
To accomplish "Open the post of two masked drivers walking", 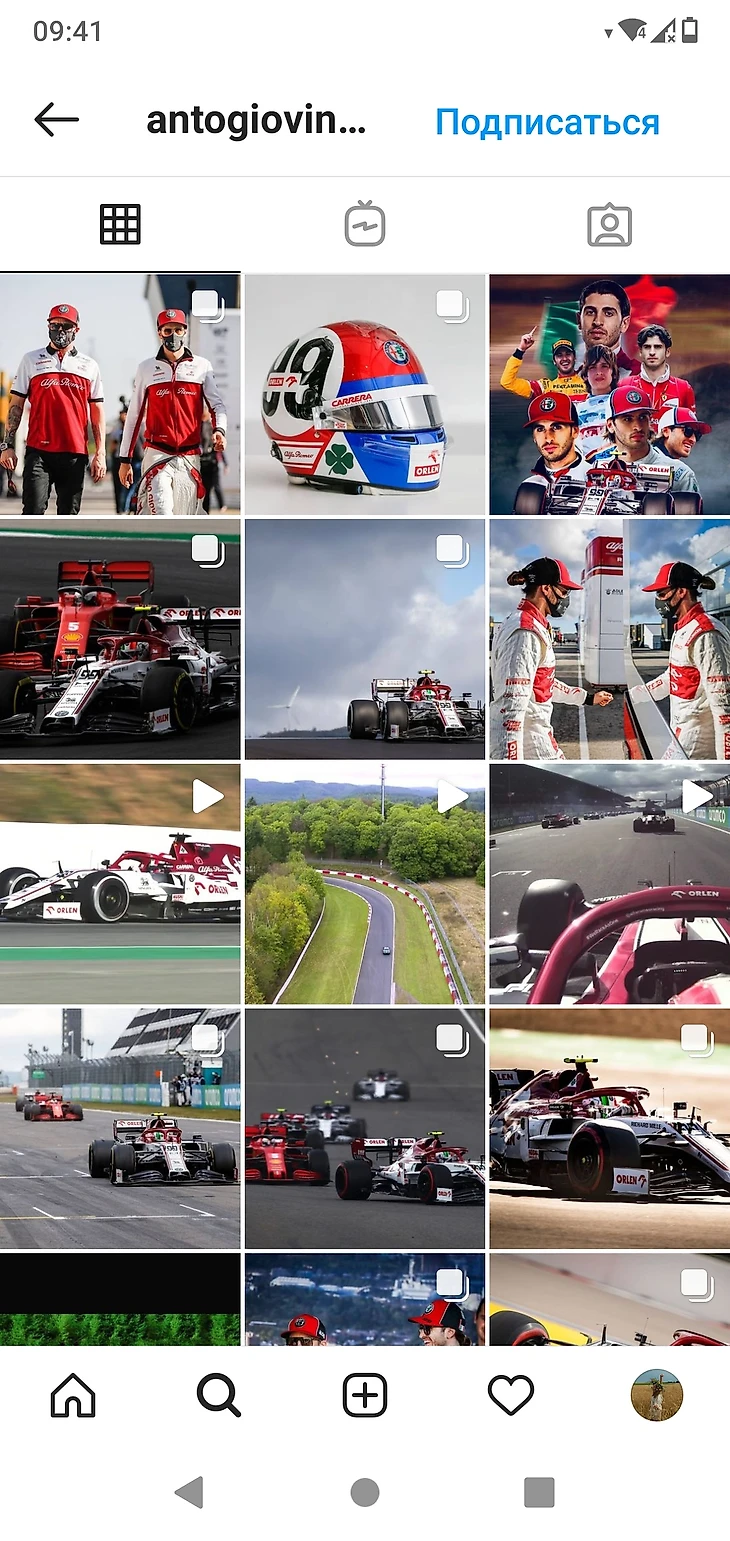I will (x=120, y=394).
